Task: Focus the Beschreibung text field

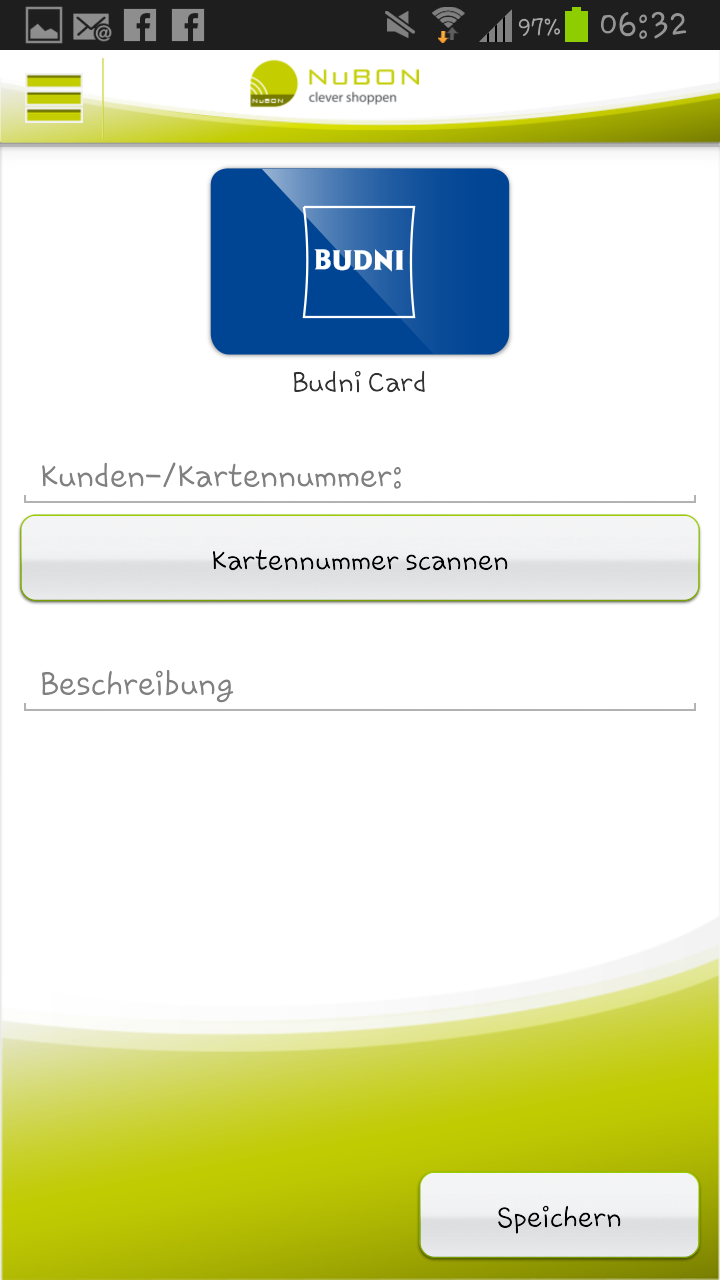Action: (360, 686)
